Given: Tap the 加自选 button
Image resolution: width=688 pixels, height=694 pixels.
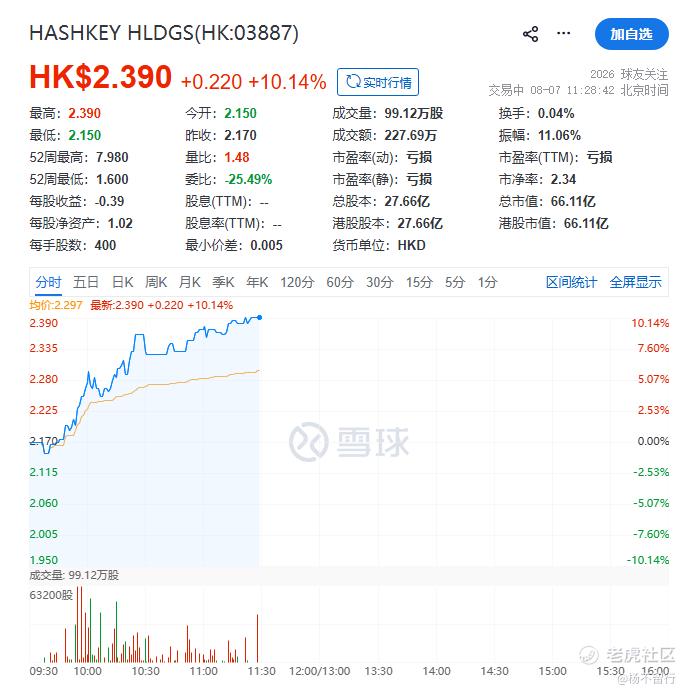Looking at the screenshot, I should (631, 34).
